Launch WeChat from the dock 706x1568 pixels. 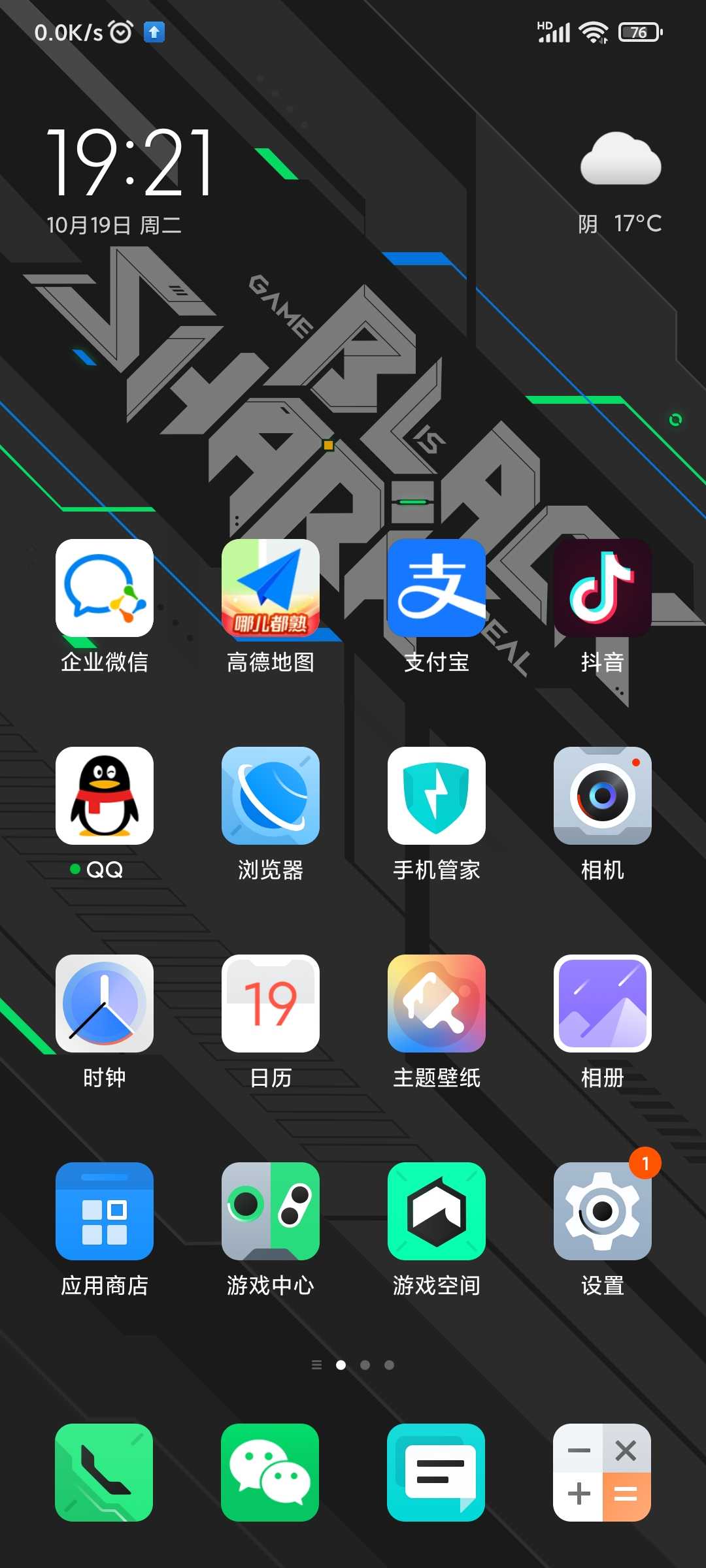coord(270,1473)
